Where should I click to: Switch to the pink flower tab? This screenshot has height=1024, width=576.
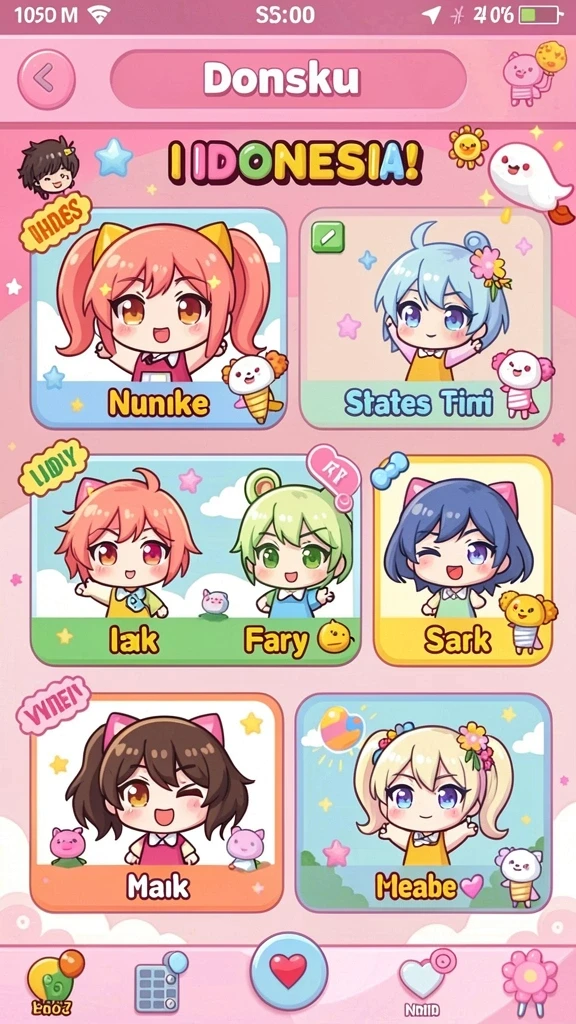[x=530, y=982]
